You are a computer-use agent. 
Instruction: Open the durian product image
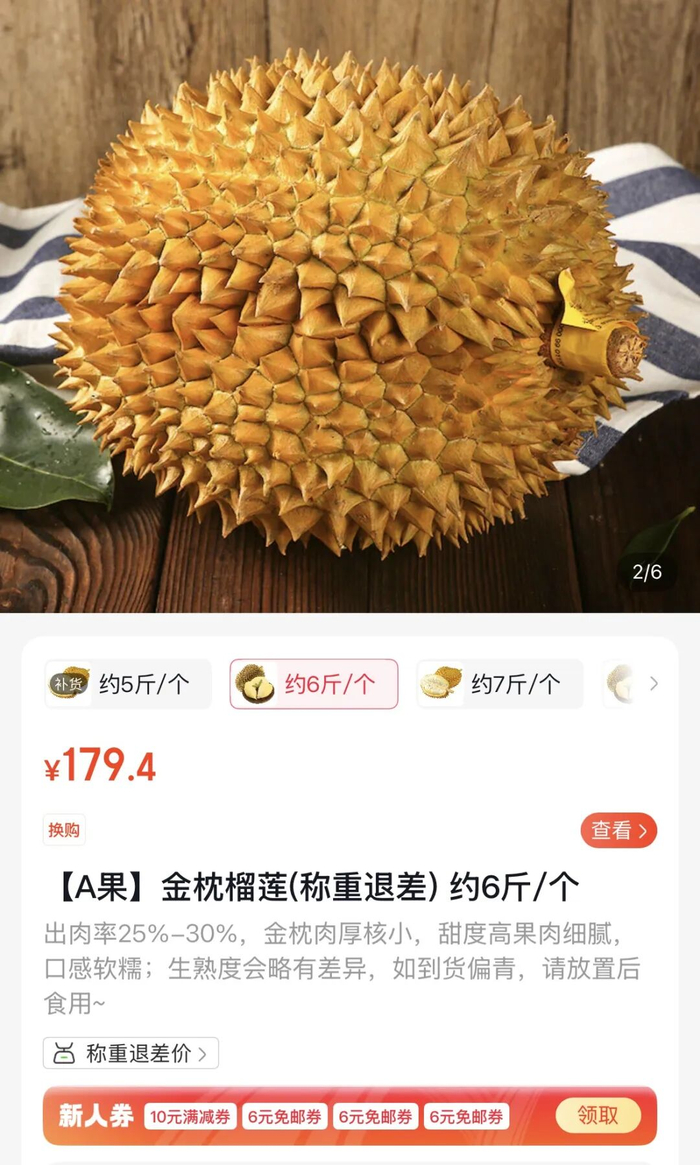pos(350,306)
